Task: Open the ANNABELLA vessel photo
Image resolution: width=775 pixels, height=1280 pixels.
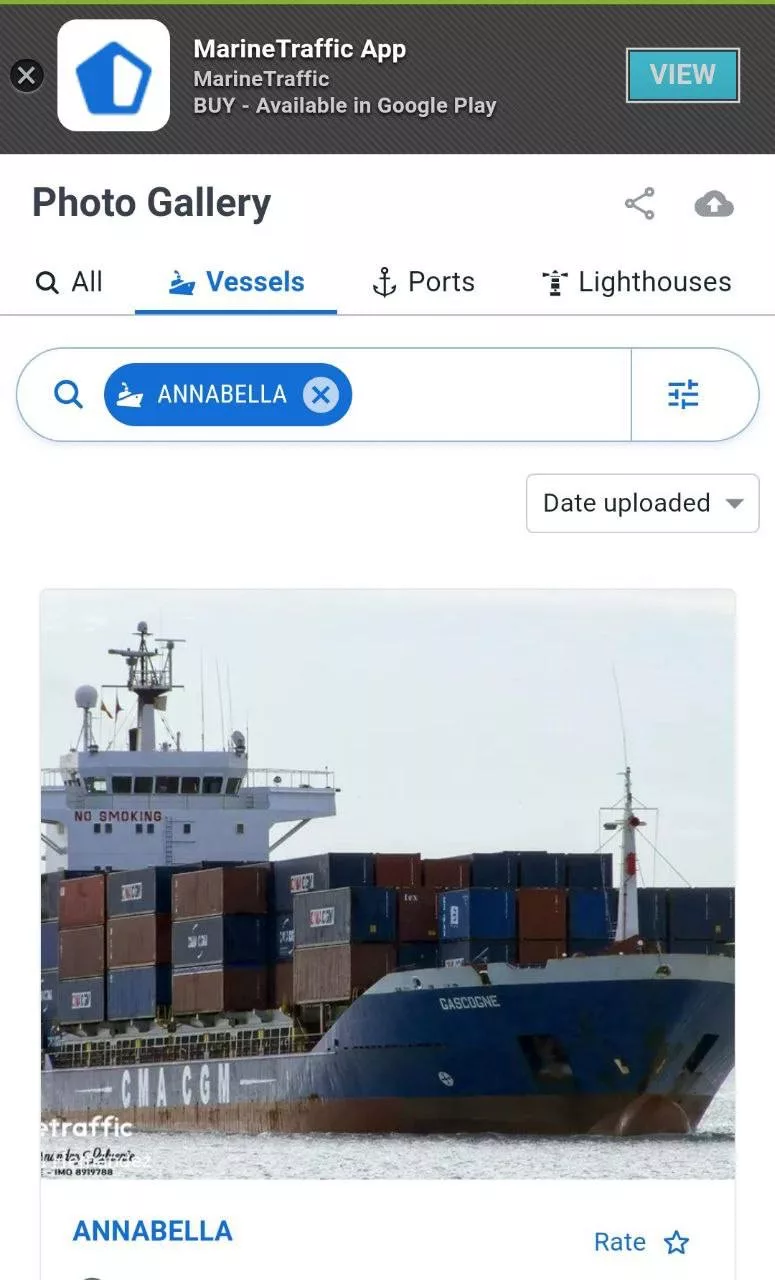Action: [388, 884]
